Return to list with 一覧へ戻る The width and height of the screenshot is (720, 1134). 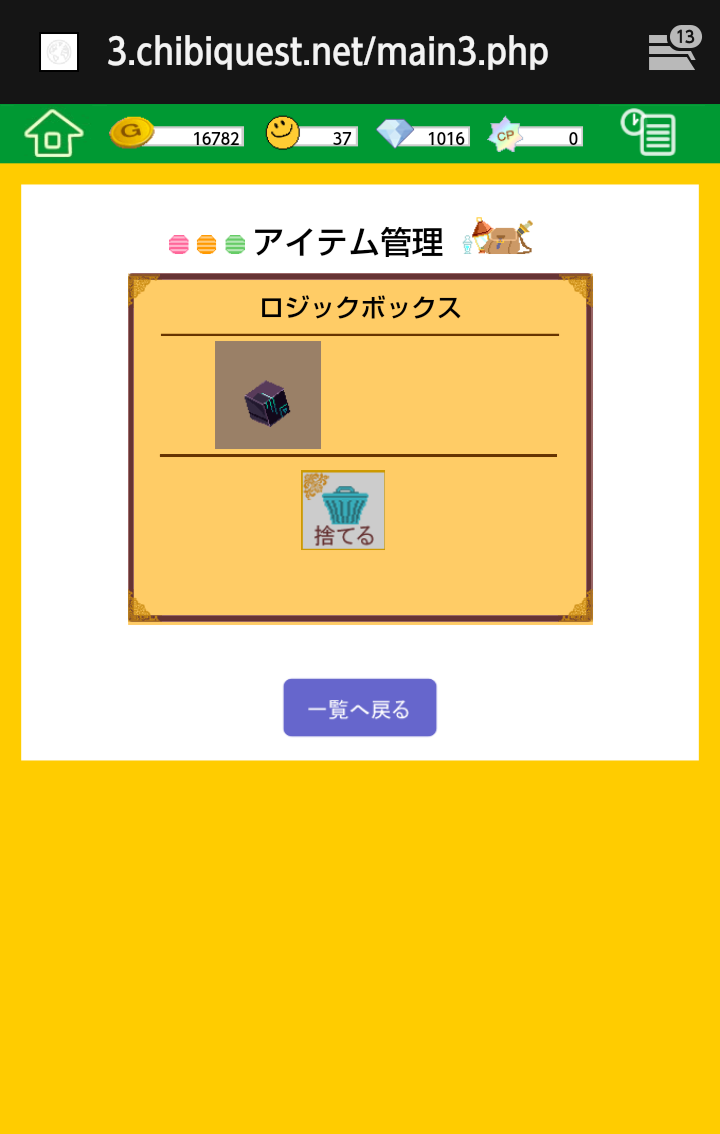pyautogui.click(x=359, y=708)
